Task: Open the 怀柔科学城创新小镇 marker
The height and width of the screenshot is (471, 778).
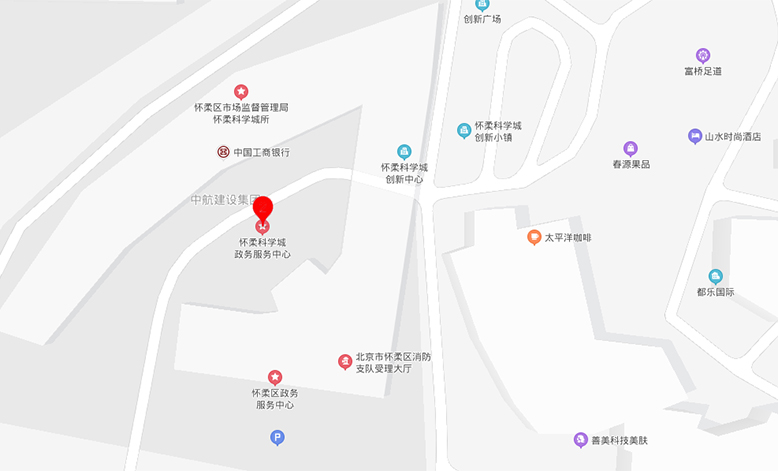Action: (x=464, y=130)
